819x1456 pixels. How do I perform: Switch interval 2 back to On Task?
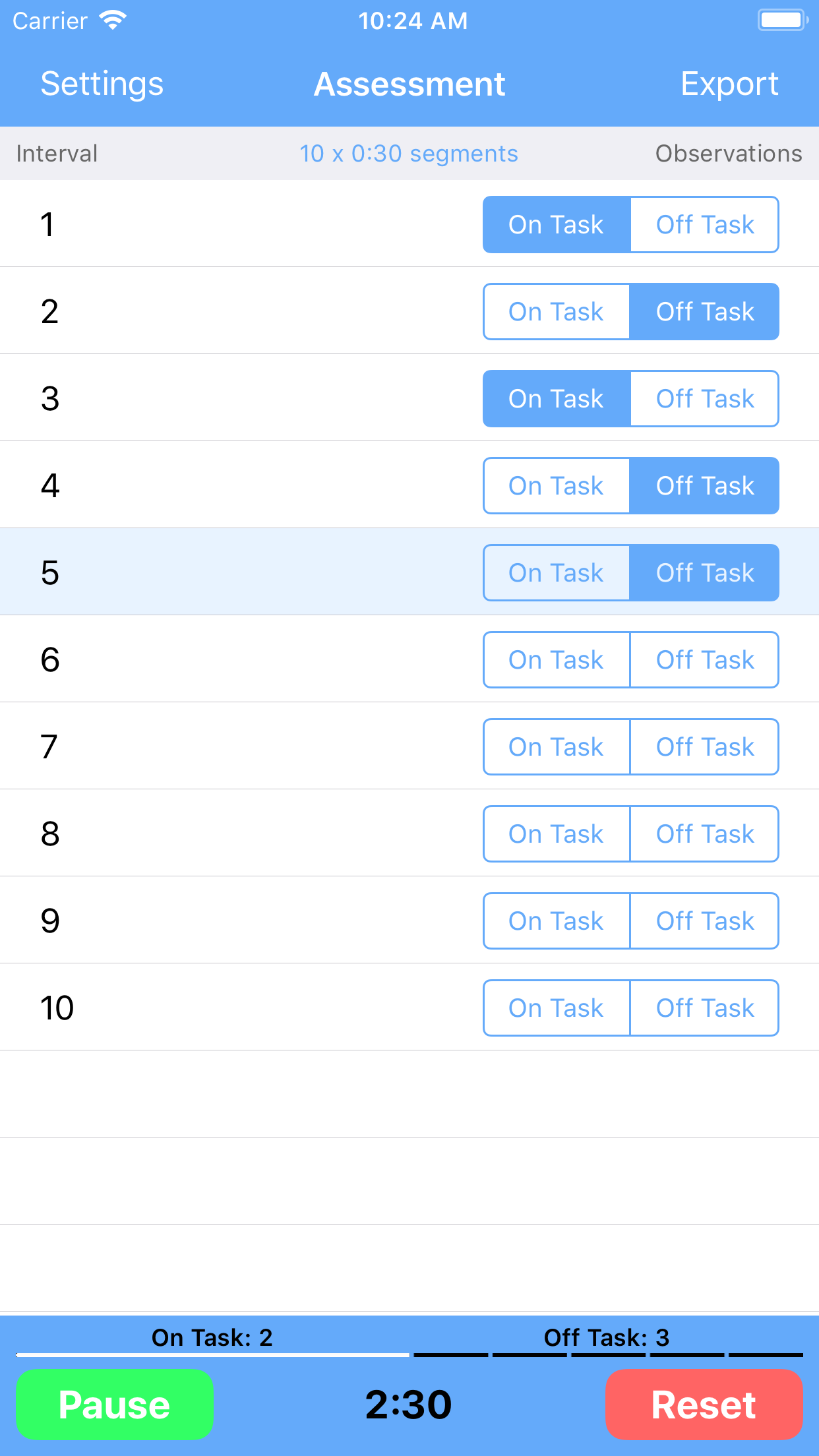[556, 311]
